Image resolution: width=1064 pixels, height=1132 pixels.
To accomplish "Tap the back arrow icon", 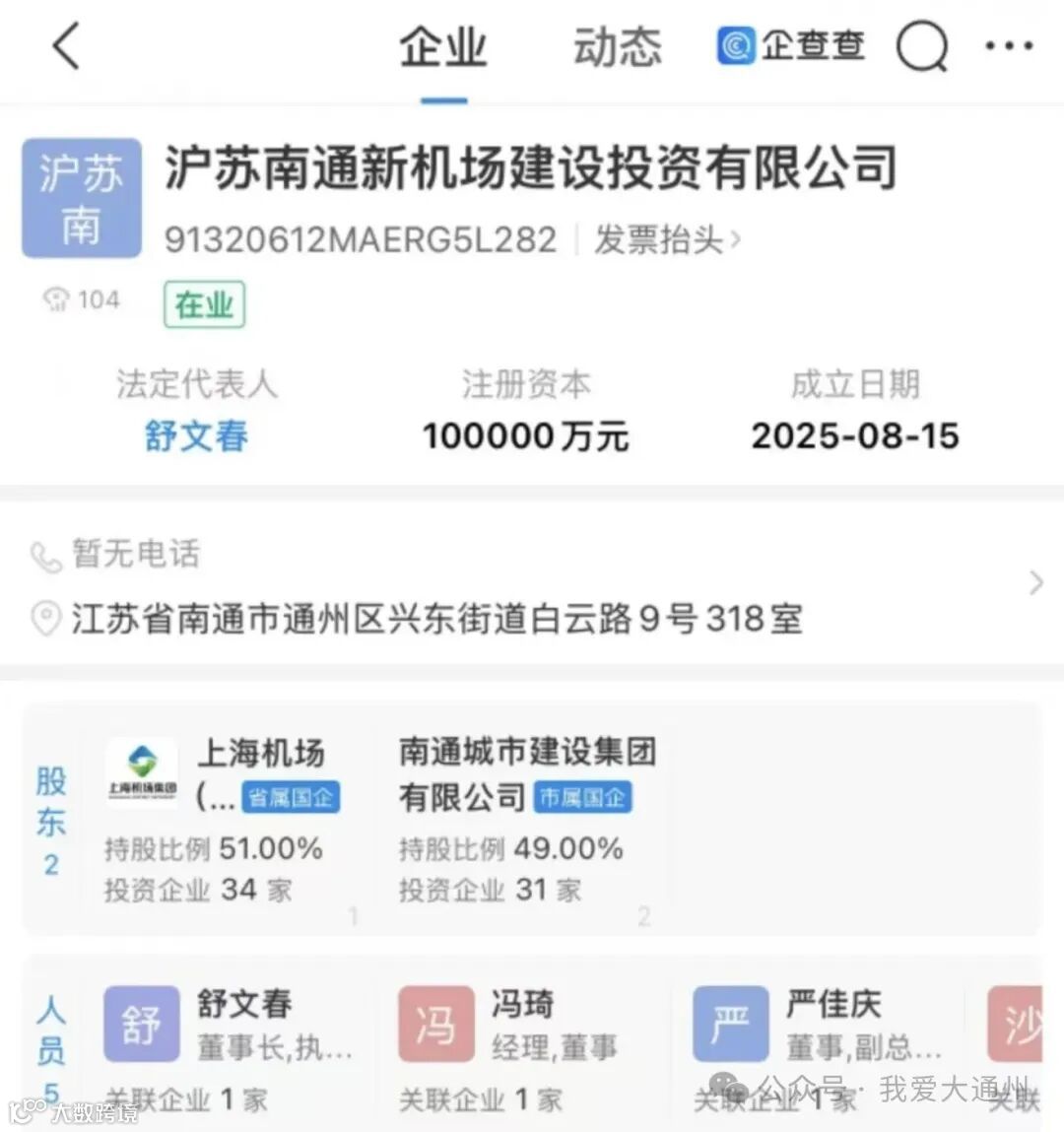I will tap(65, 46).
